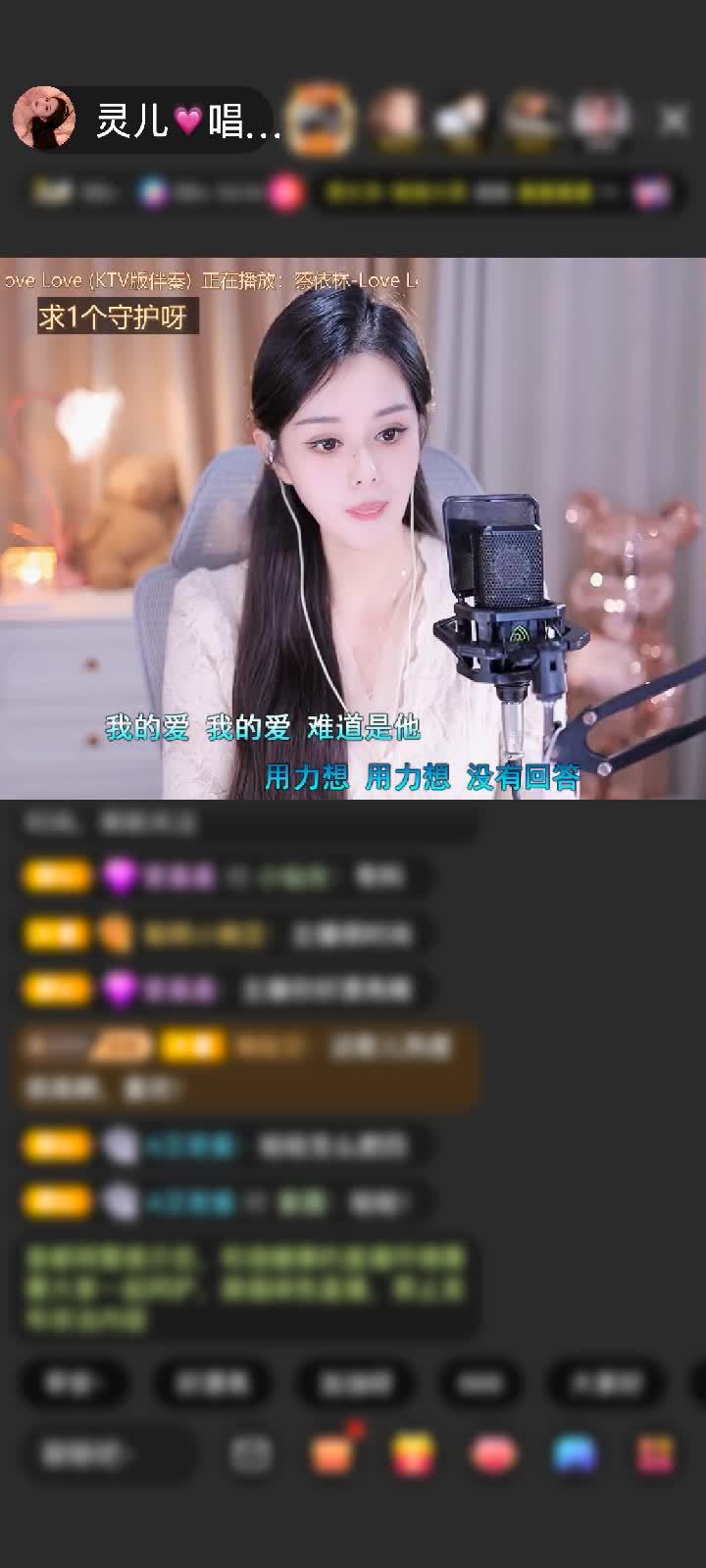Tap the pink heart icon in the bottom bar
This screenshot has height=1568, width=706.
tap(493, 1453)
